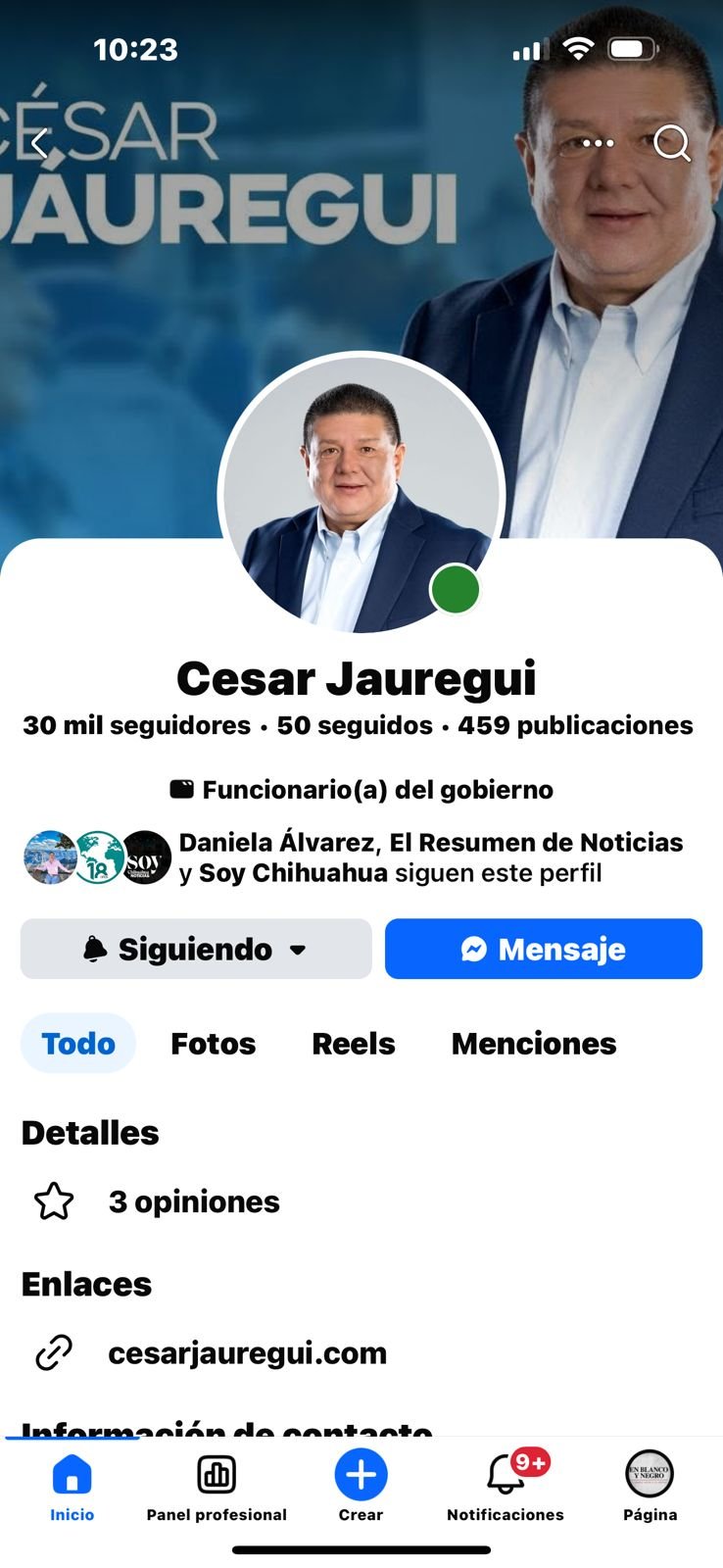
Task: Go to the Inicio home tab
Action: [x=72, y=1487]
